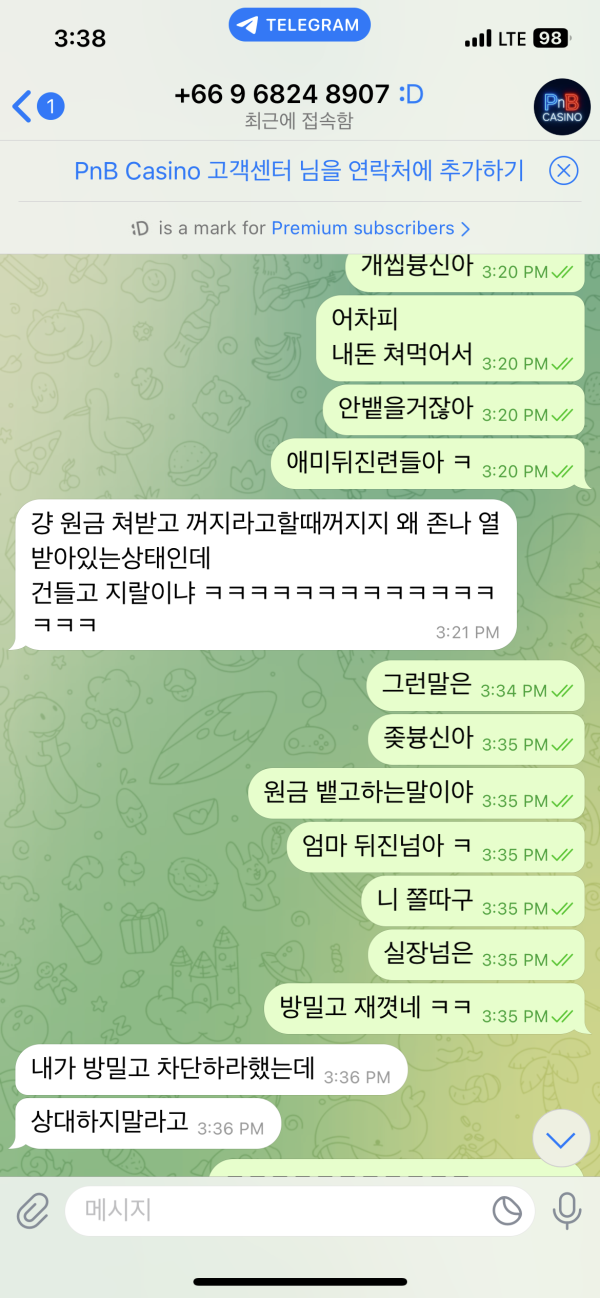Go back to the chat list
The height and width of the screenshot is (1298, 600).
[x=35, y=105]
